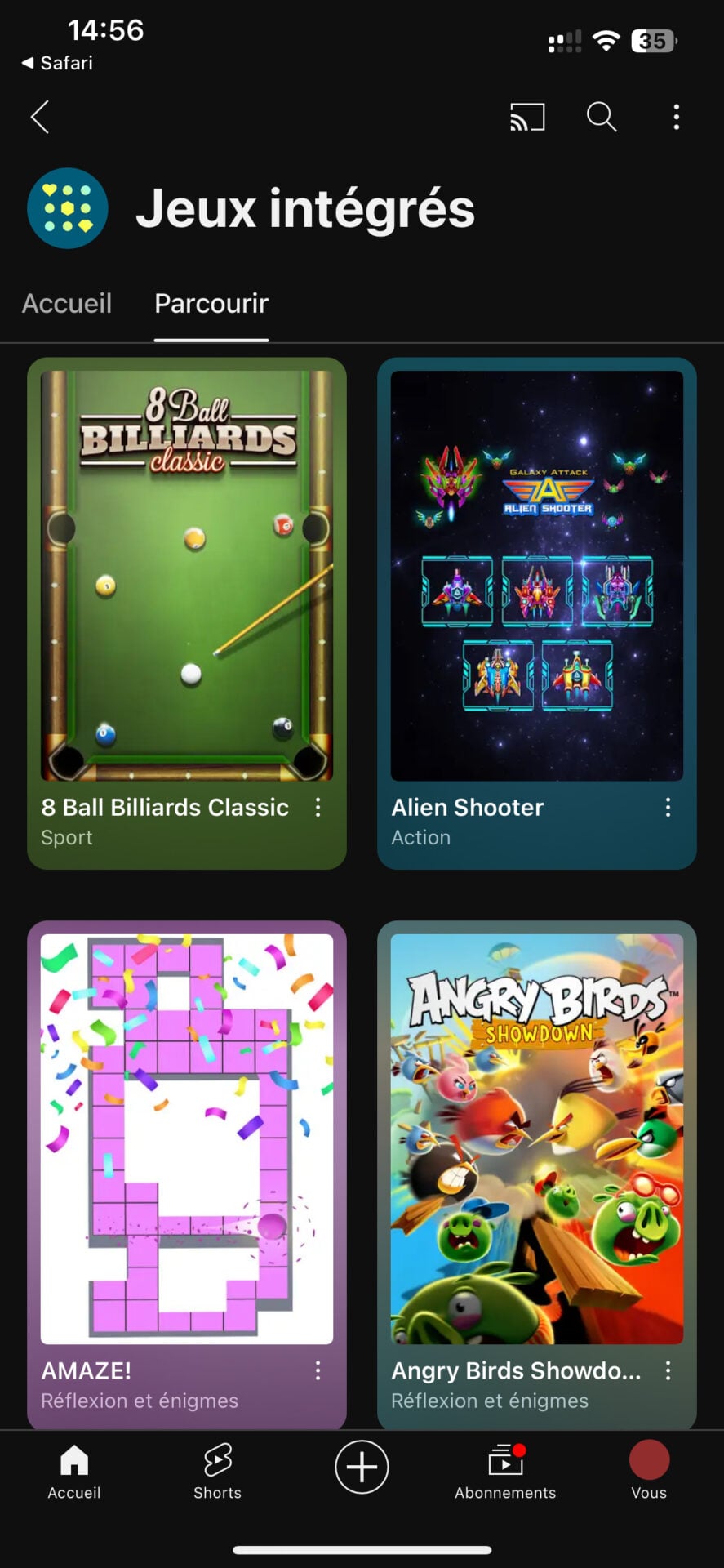Switch to the Accueil top tab
This screenshot has width=724, height=1568.
67,303
